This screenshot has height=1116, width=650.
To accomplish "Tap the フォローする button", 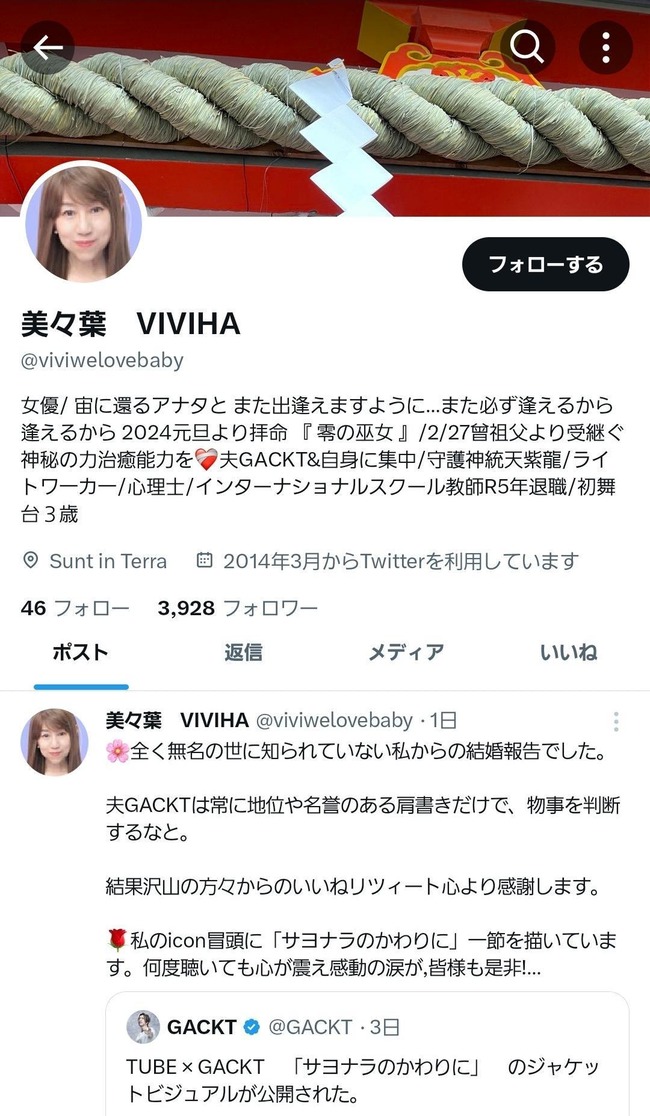I will tap(545, 265).
